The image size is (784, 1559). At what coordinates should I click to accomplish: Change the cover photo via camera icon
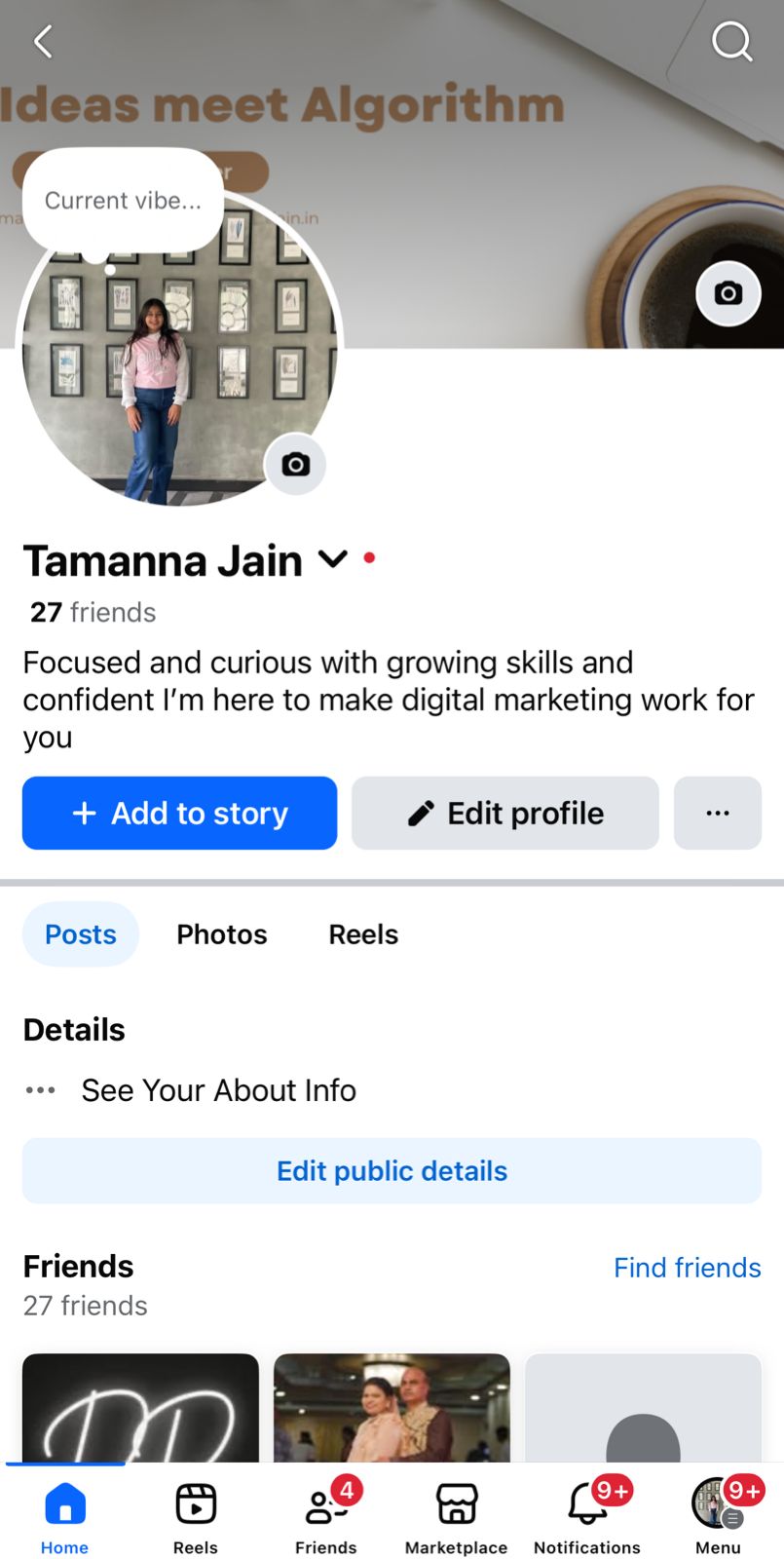(728, 293)
